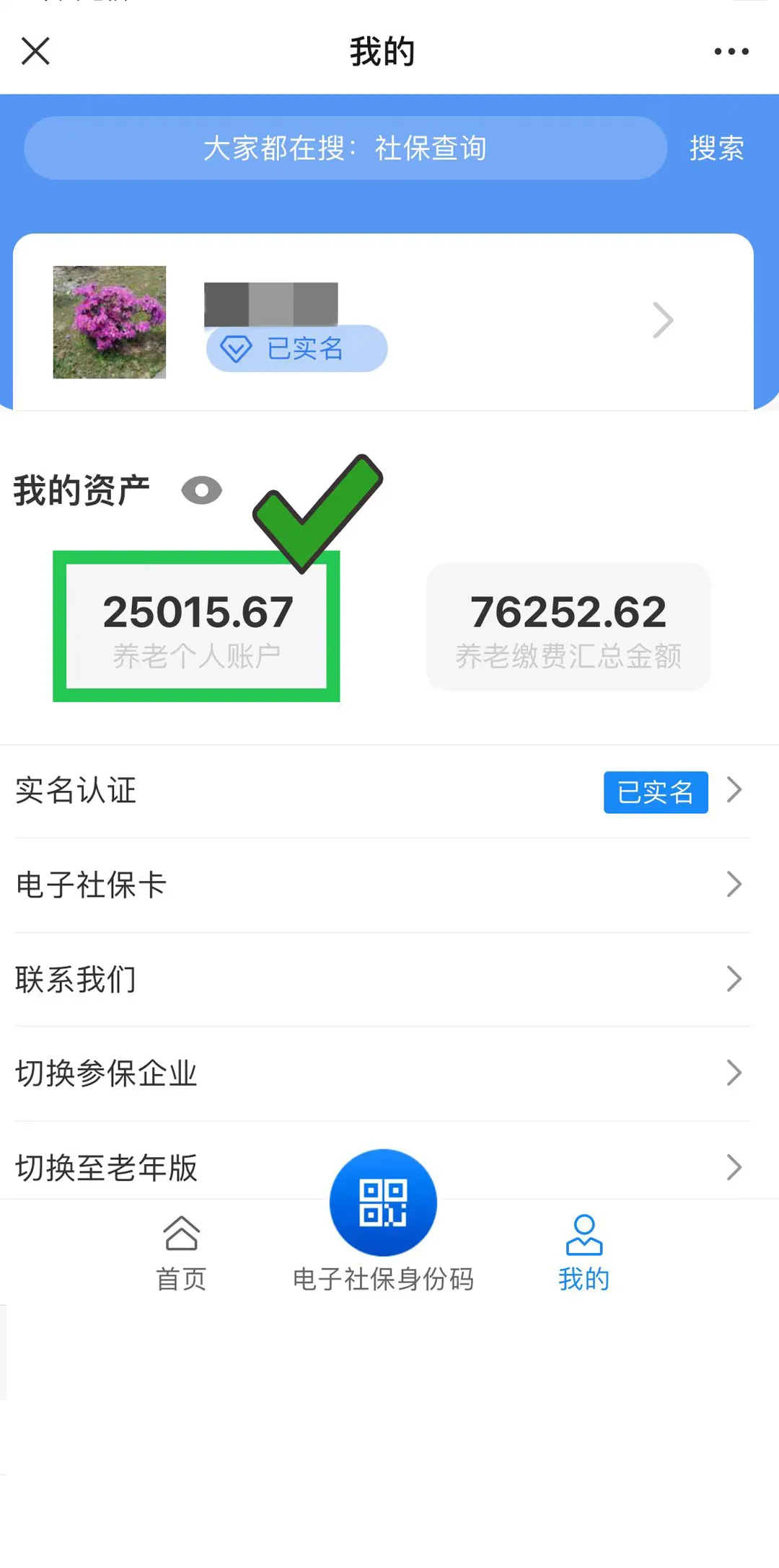Select 切换参保企业
Image resolution: width=779 pixels, height=1568 pixels.
coord(383,1073)
